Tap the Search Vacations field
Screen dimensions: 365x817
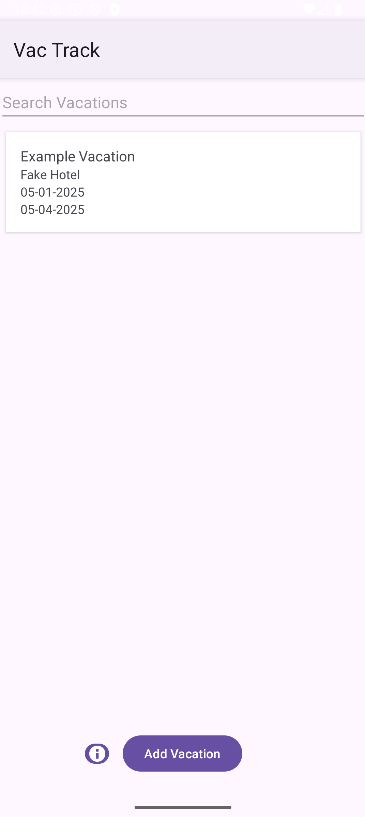[182, 103]
